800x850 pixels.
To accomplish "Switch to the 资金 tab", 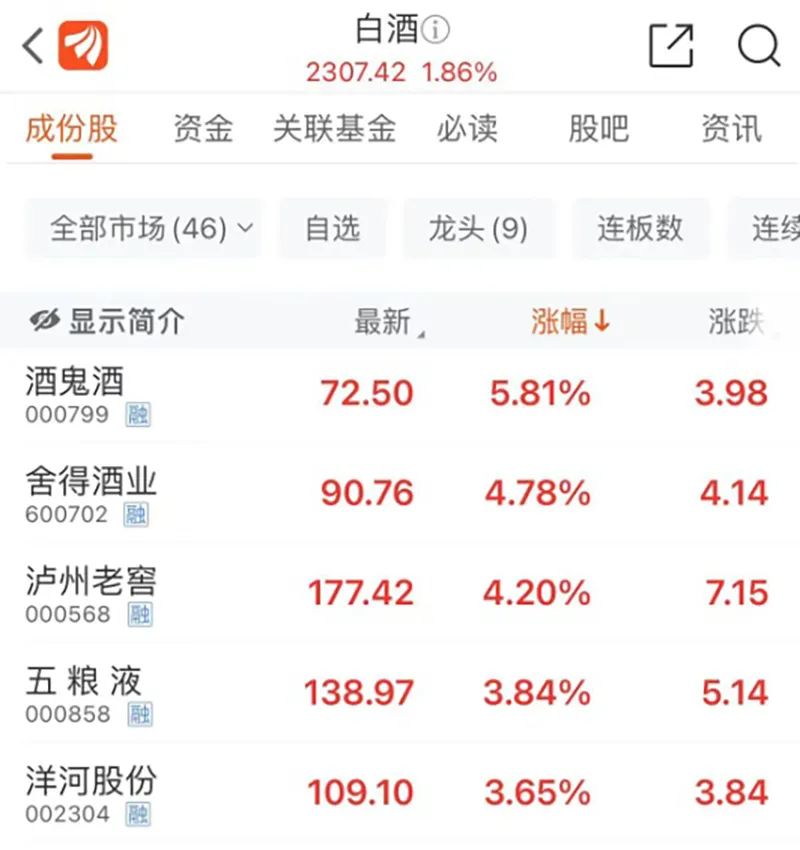I will [203, 129].
